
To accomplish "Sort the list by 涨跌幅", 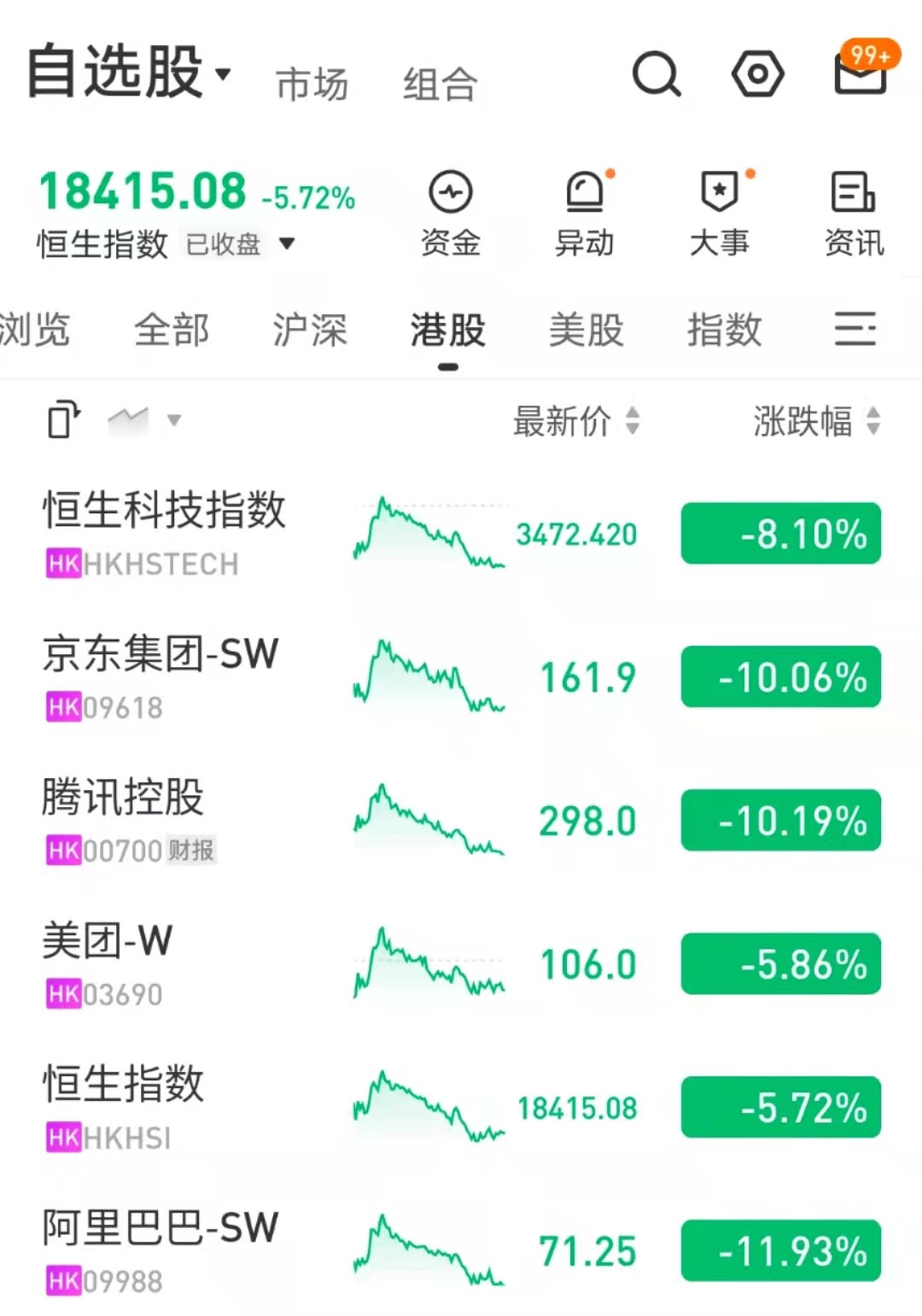I will (x=815, y=421).
